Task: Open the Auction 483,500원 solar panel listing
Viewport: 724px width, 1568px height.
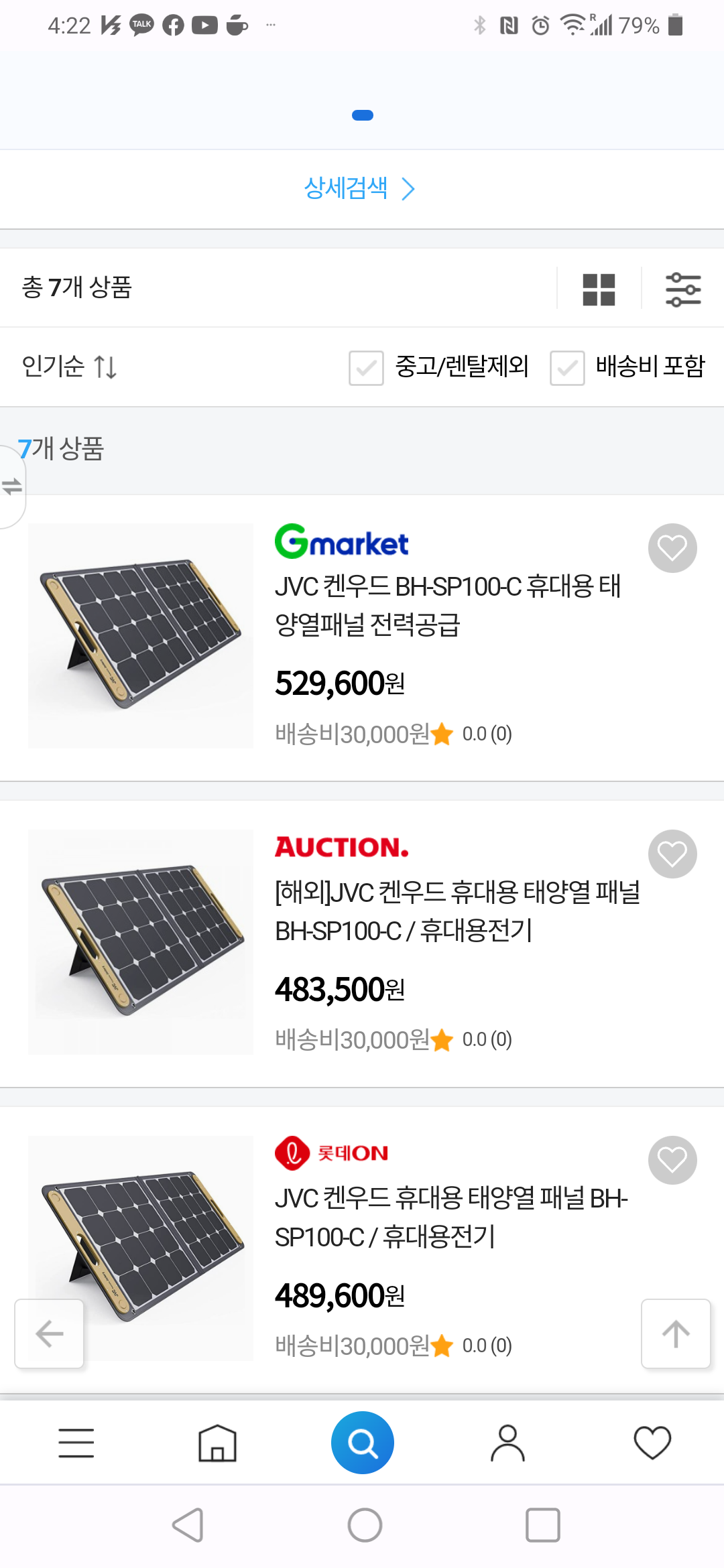Action: coord(457,911)
